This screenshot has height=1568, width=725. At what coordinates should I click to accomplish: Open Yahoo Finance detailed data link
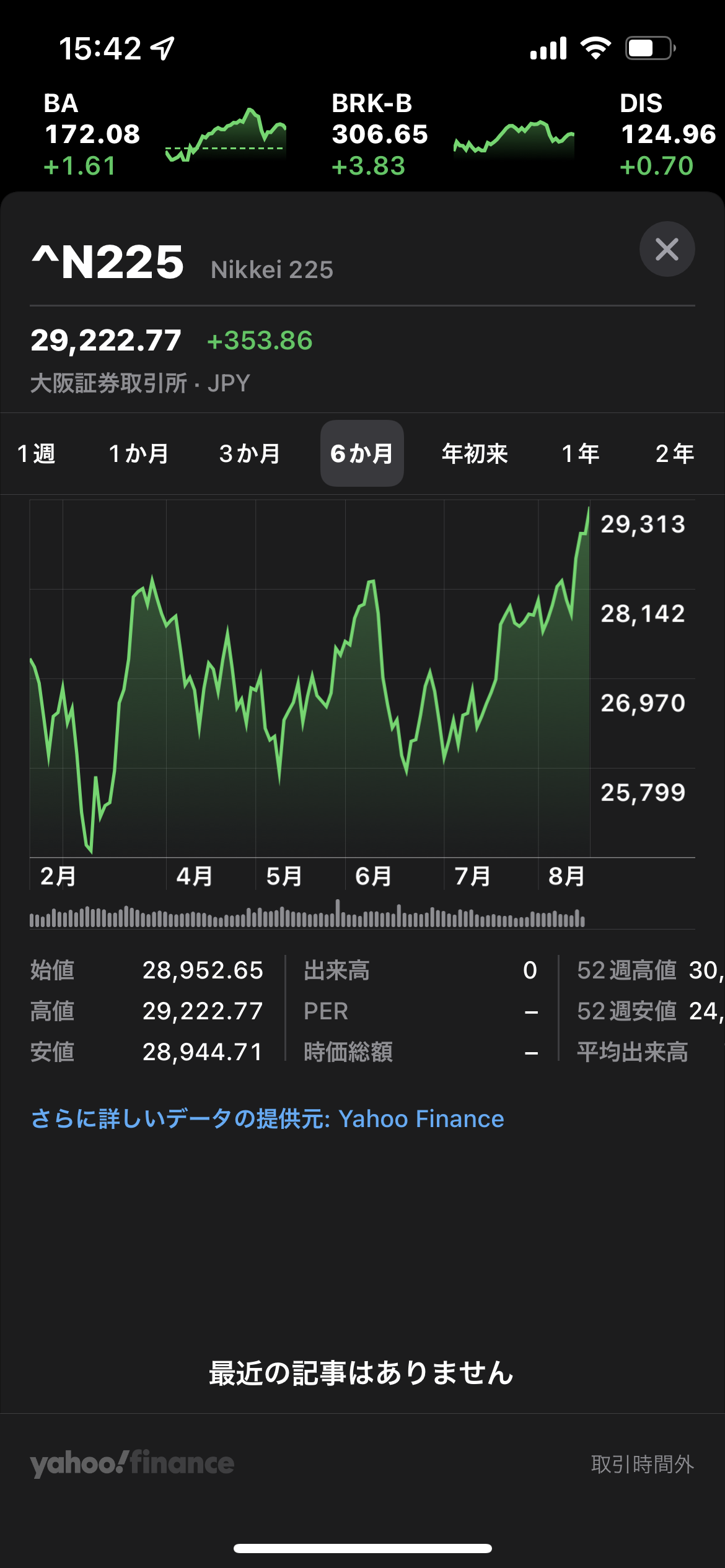pyautogui.click(x=267, y=1118)
